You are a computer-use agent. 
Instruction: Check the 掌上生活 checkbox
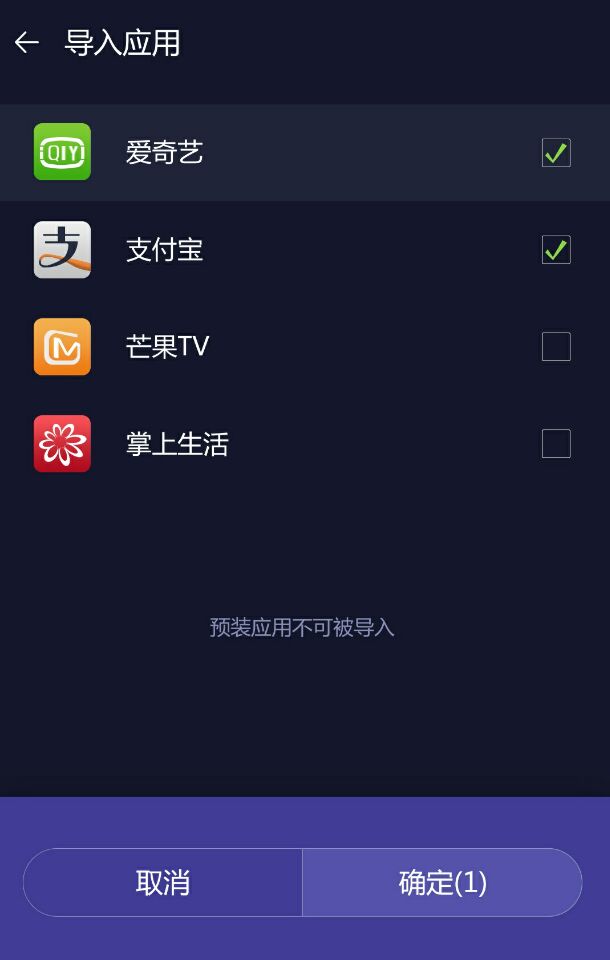(x=556, y=444)
